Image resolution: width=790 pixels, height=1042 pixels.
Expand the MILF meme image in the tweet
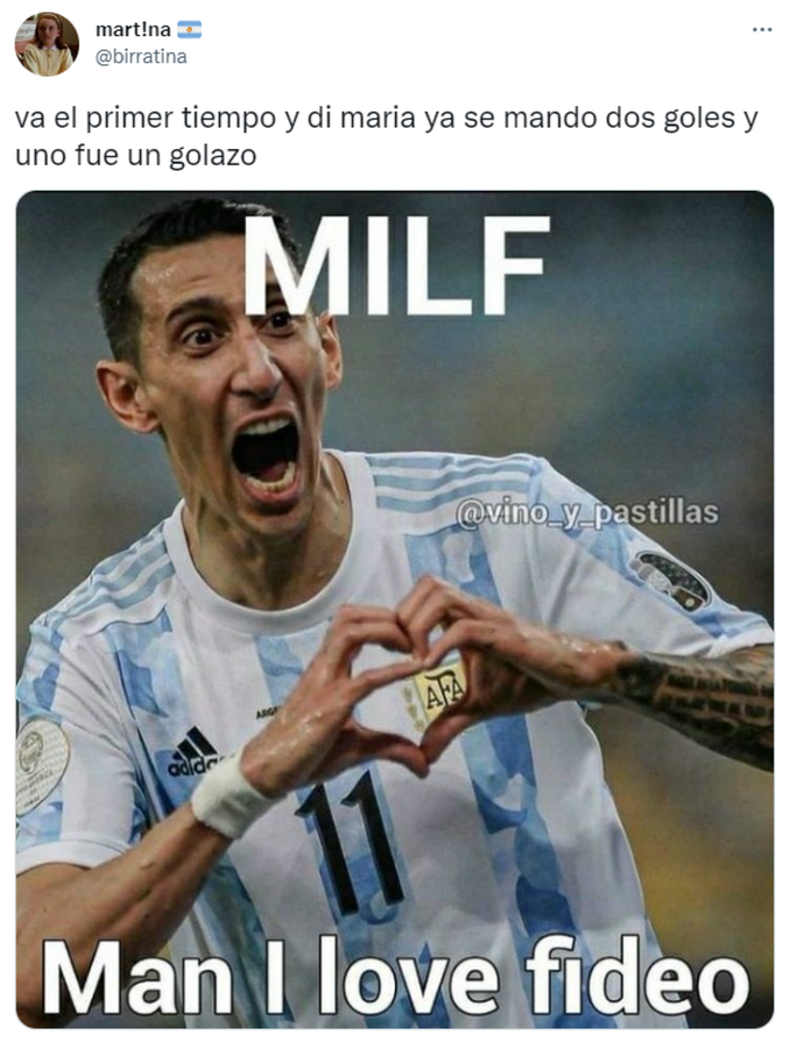(x=394, y=610)
